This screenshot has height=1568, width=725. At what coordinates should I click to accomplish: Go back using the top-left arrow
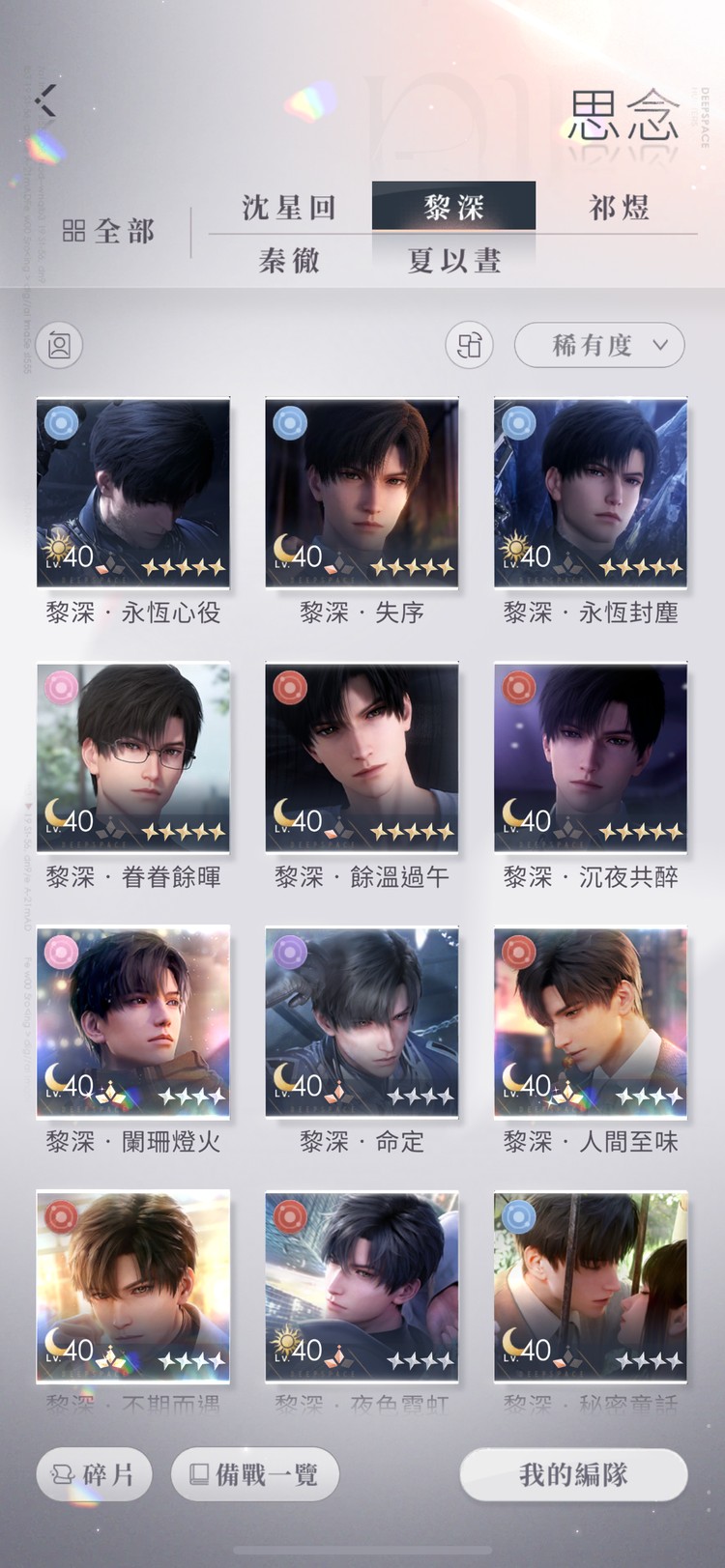pos(46,100)
